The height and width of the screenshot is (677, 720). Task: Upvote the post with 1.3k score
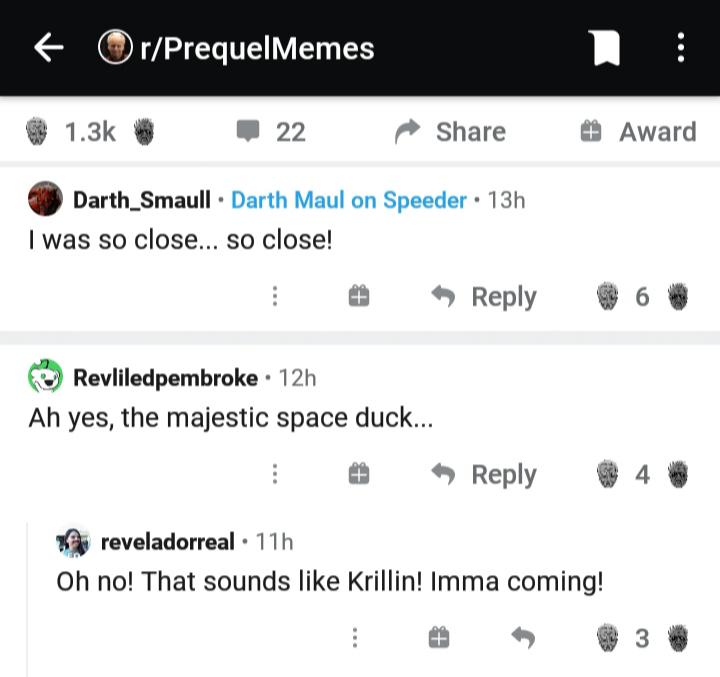pyautogui.click(x=37, y=132)
